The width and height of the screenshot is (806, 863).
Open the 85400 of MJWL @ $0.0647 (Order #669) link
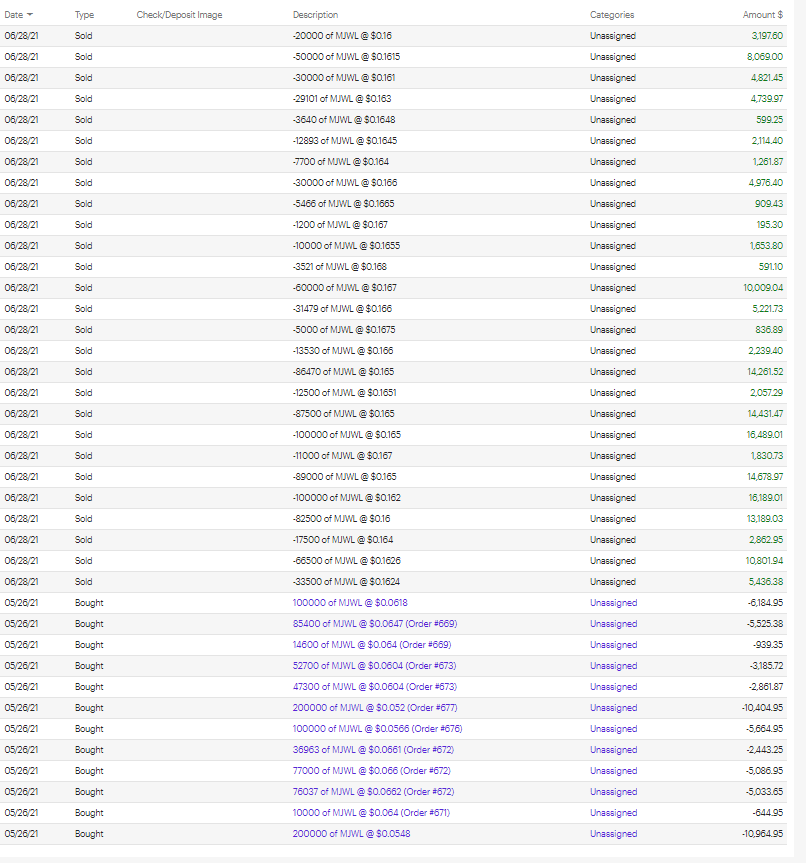coord(375,624)
